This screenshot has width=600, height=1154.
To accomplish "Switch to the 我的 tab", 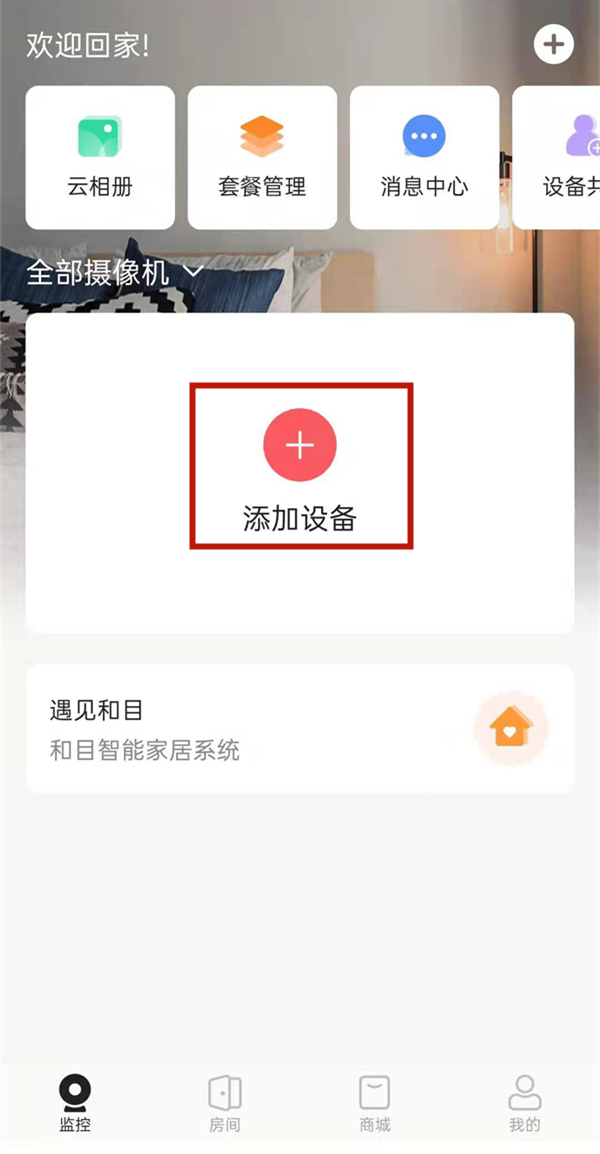I will (525, 1104).
